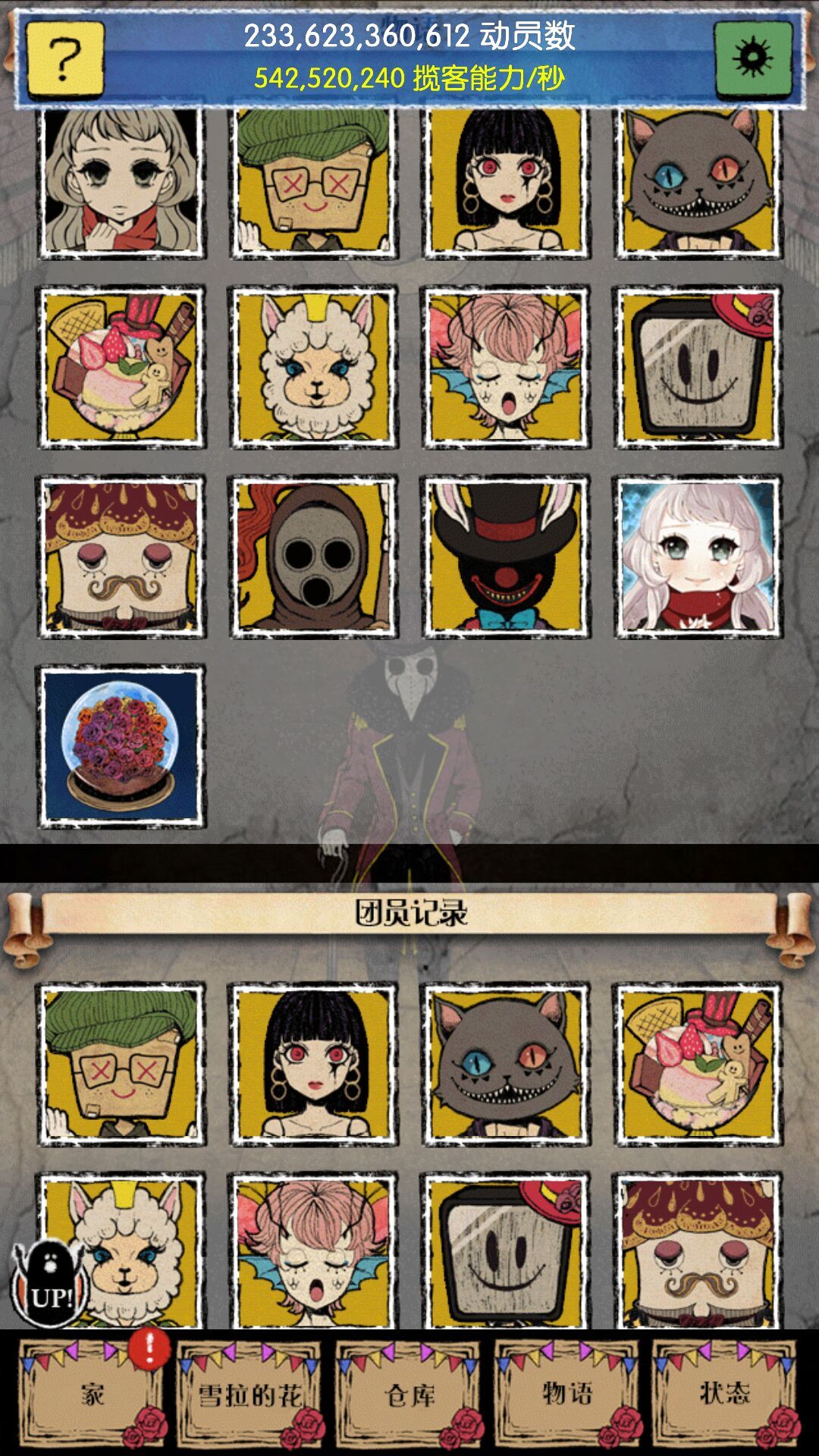Open the green gear settings button
The height and width of the screenshot is (1456, 819).
[753, 60]
